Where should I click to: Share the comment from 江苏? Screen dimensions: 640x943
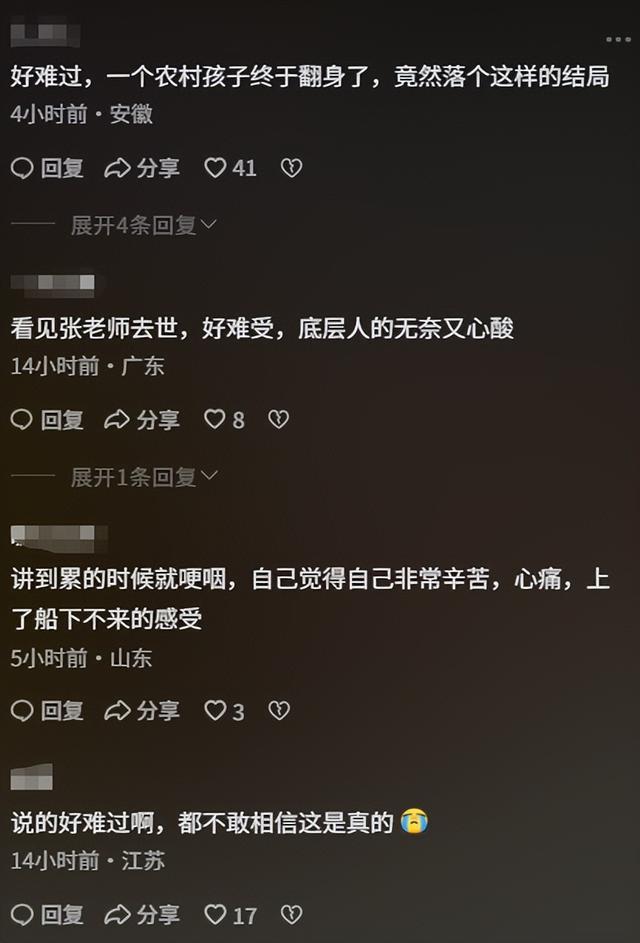141,914
